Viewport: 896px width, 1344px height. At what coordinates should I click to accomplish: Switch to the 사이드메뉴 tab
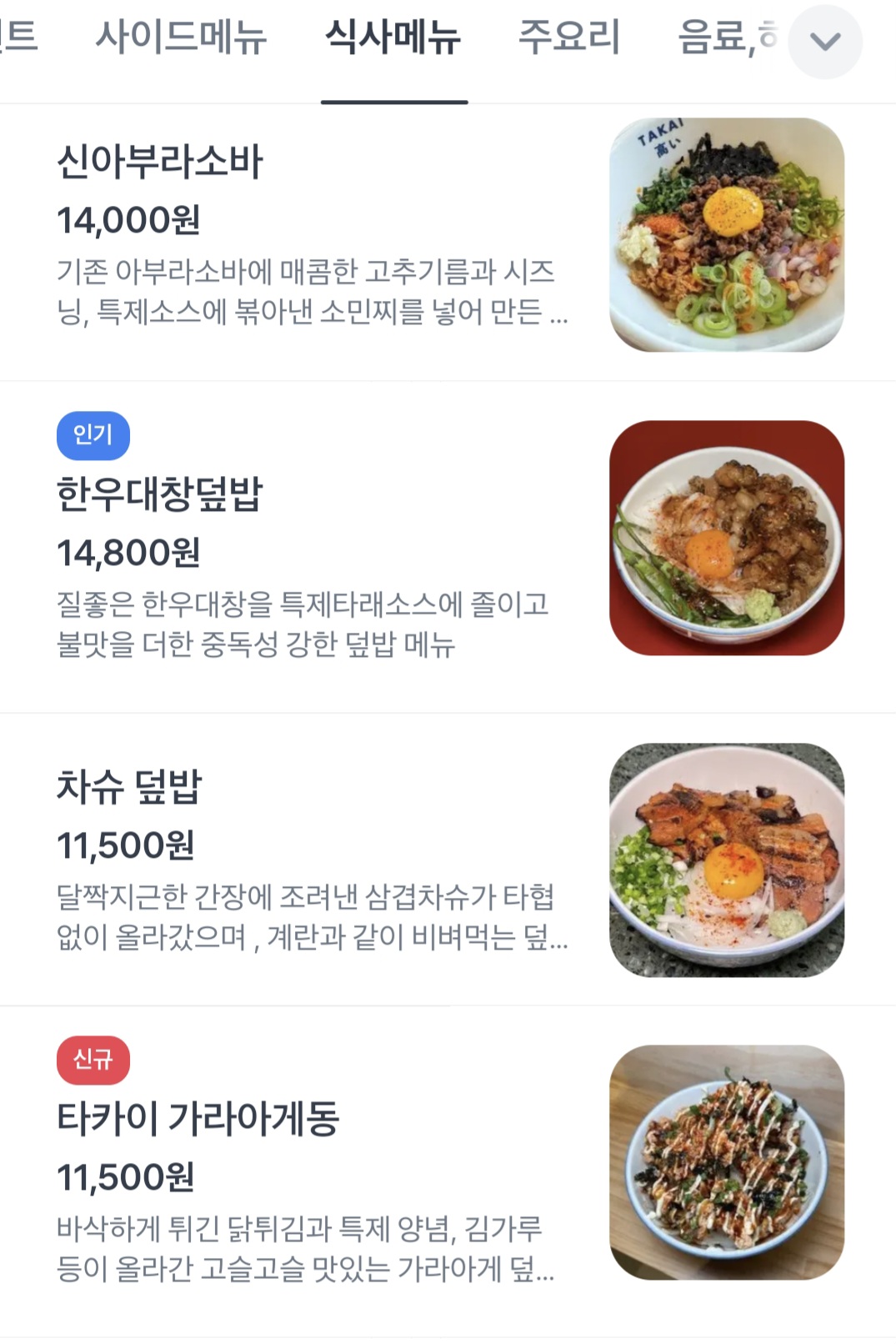(x=181, y=38)
